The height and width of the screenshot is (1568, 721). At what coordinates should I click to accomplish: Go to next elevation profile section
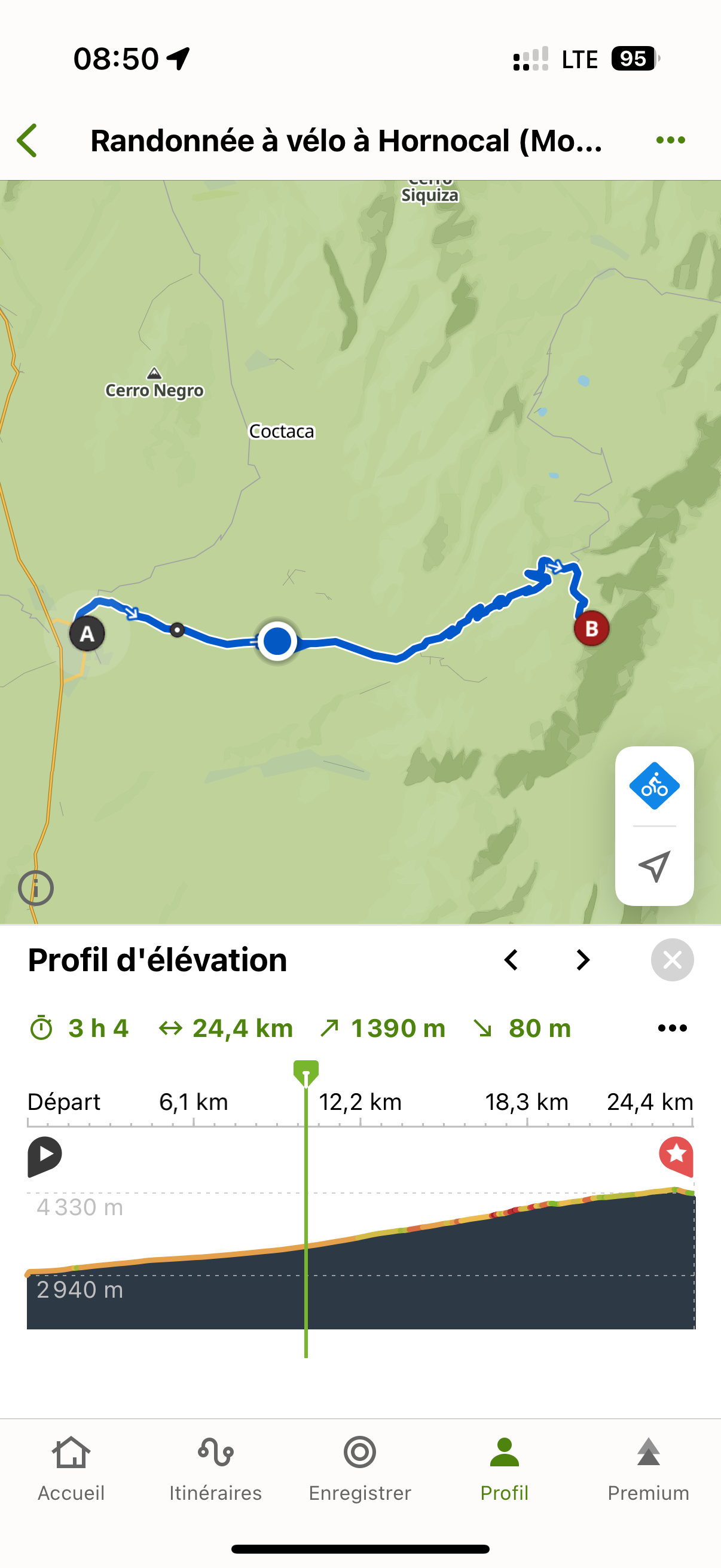582,960
